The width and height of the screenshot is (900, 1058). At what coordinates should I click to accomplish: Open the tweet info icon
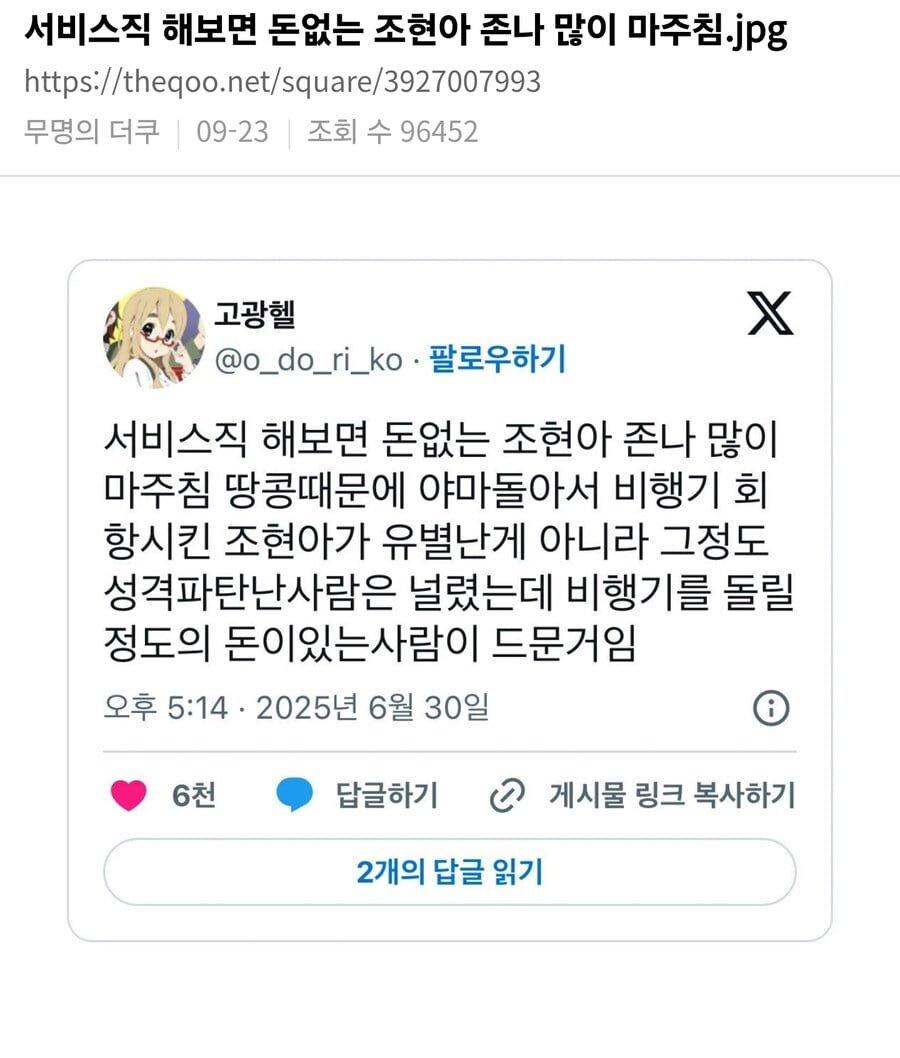[x=770, y=709]
